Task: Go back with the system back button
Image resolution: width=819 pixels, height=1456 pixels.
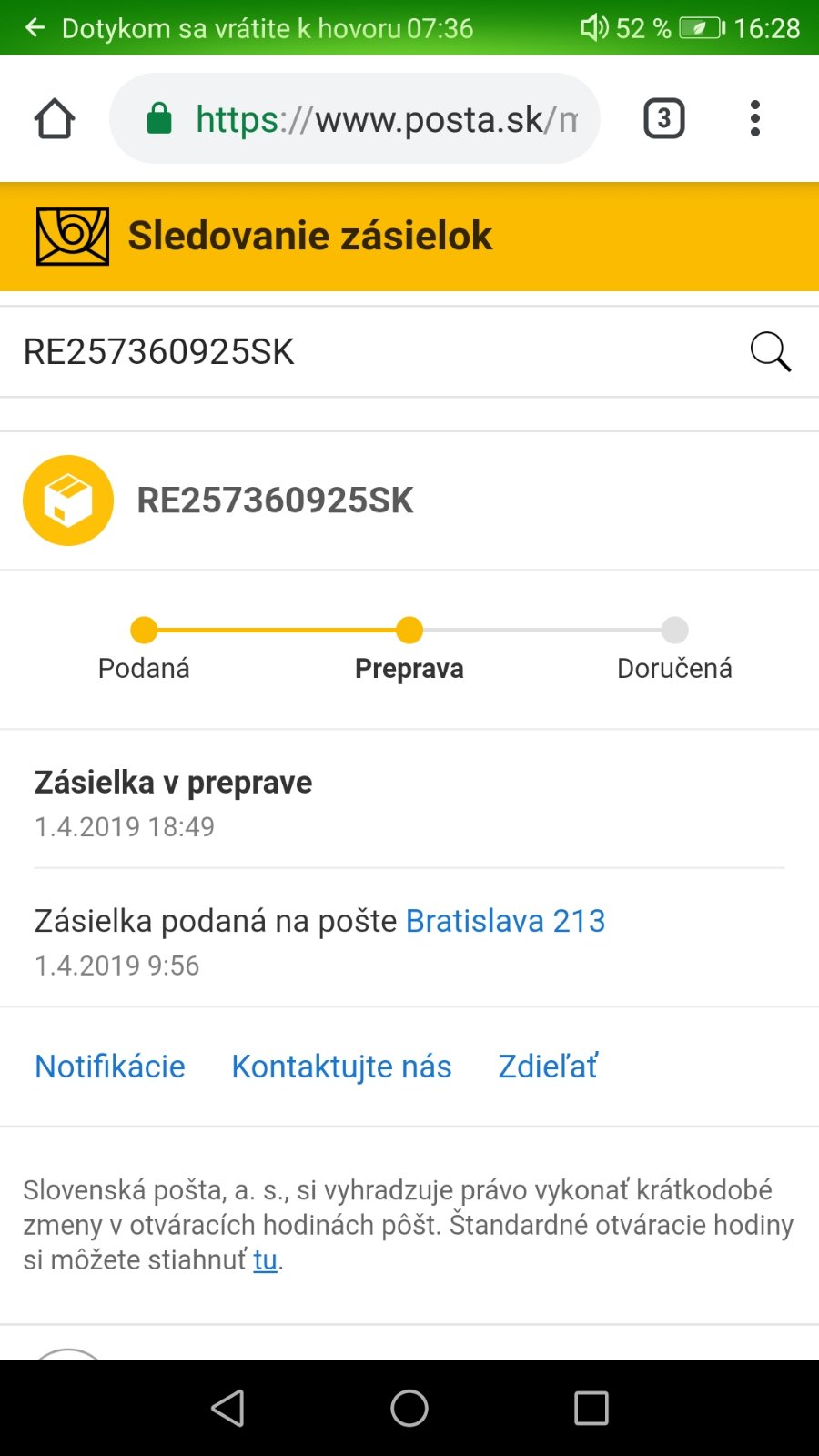Action: 227,1408
